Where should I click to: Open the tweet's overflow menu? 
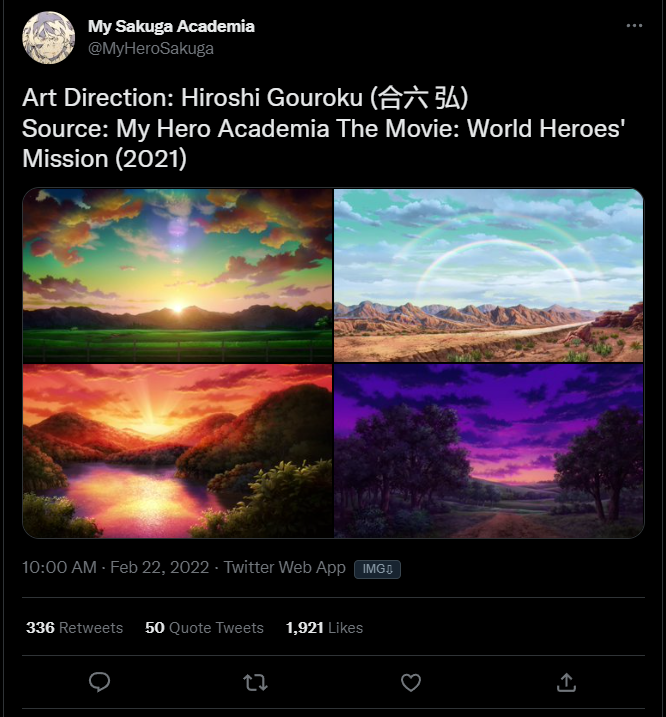(x=634, y=26)
